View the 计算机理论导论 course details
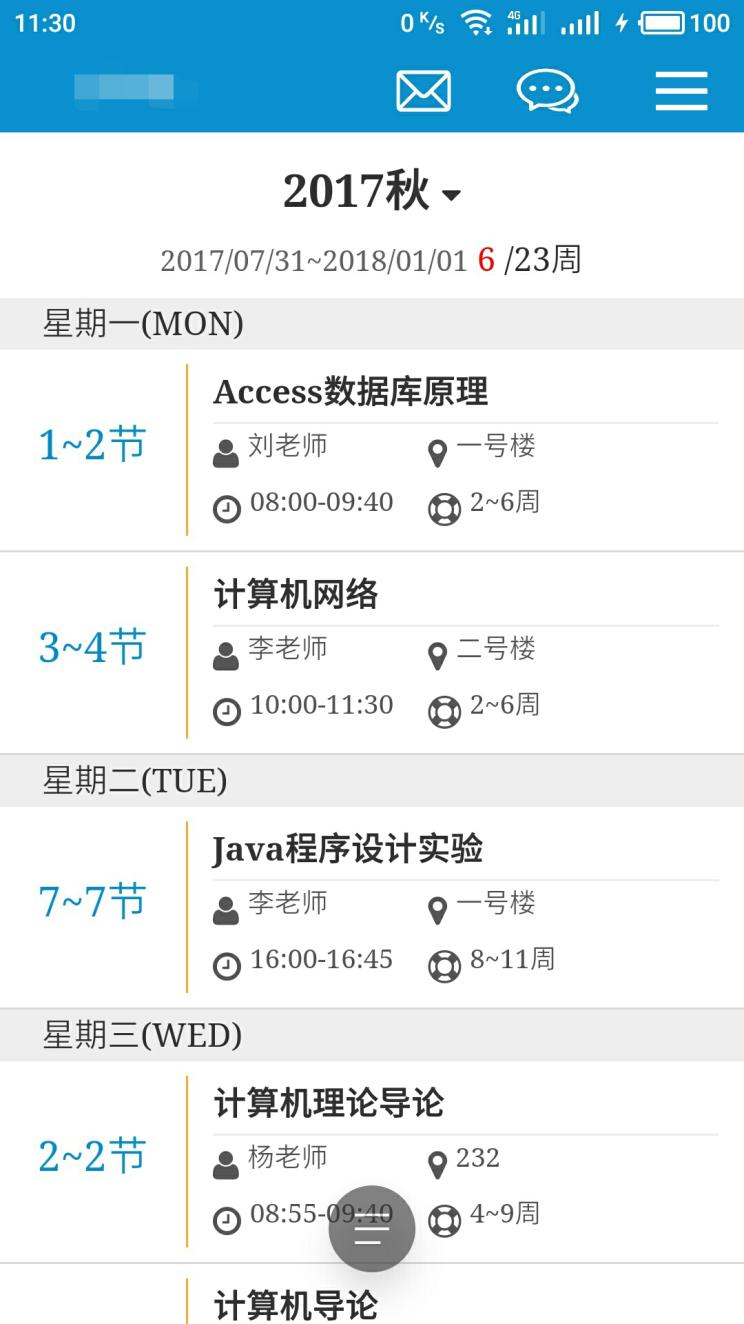744x1324 pixels. tap(372, 1162)
